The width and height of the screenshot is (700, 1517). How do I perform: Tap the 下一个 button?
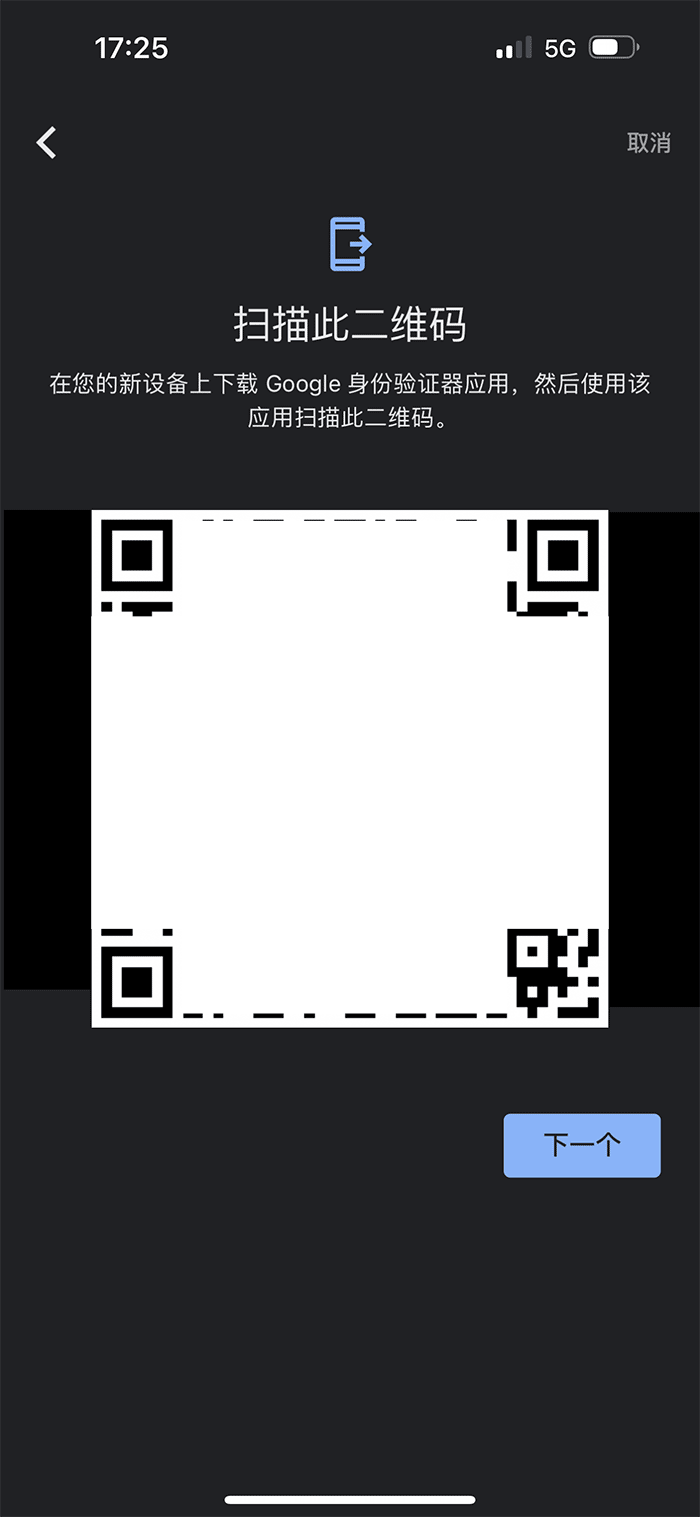pos(582,1145)
